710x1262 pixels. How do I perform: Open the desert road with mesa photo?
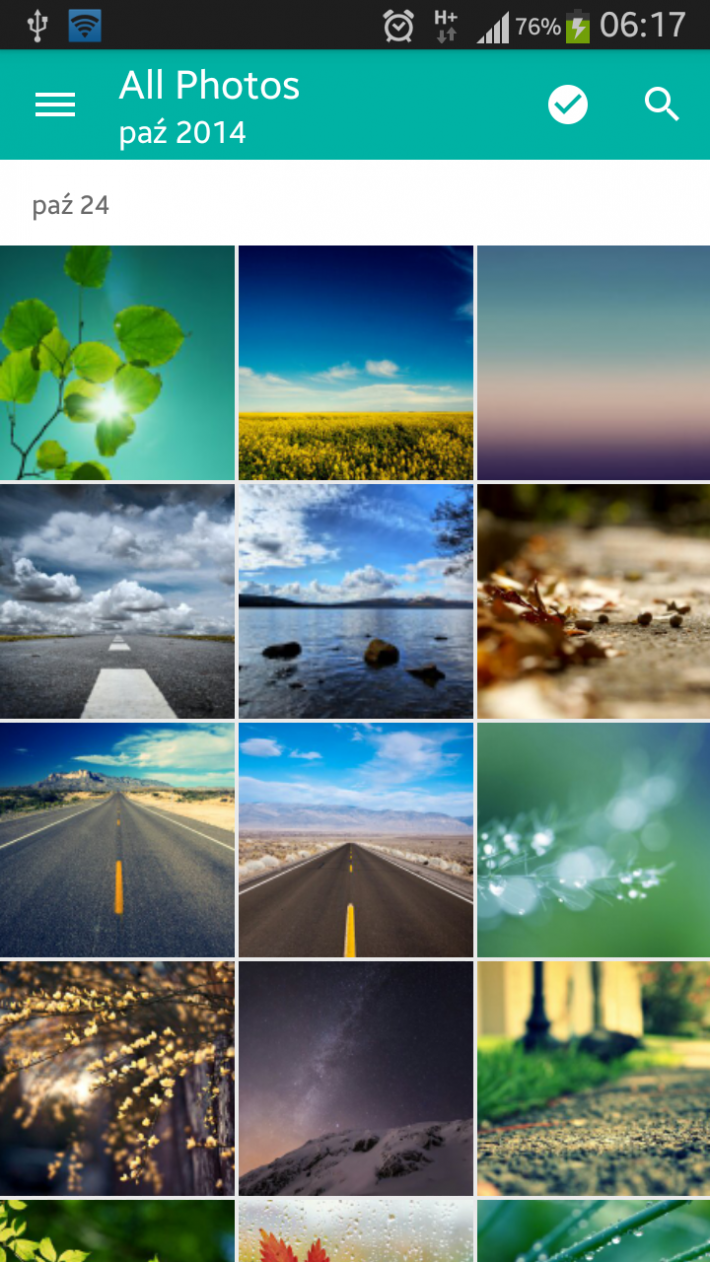[117, 840]
